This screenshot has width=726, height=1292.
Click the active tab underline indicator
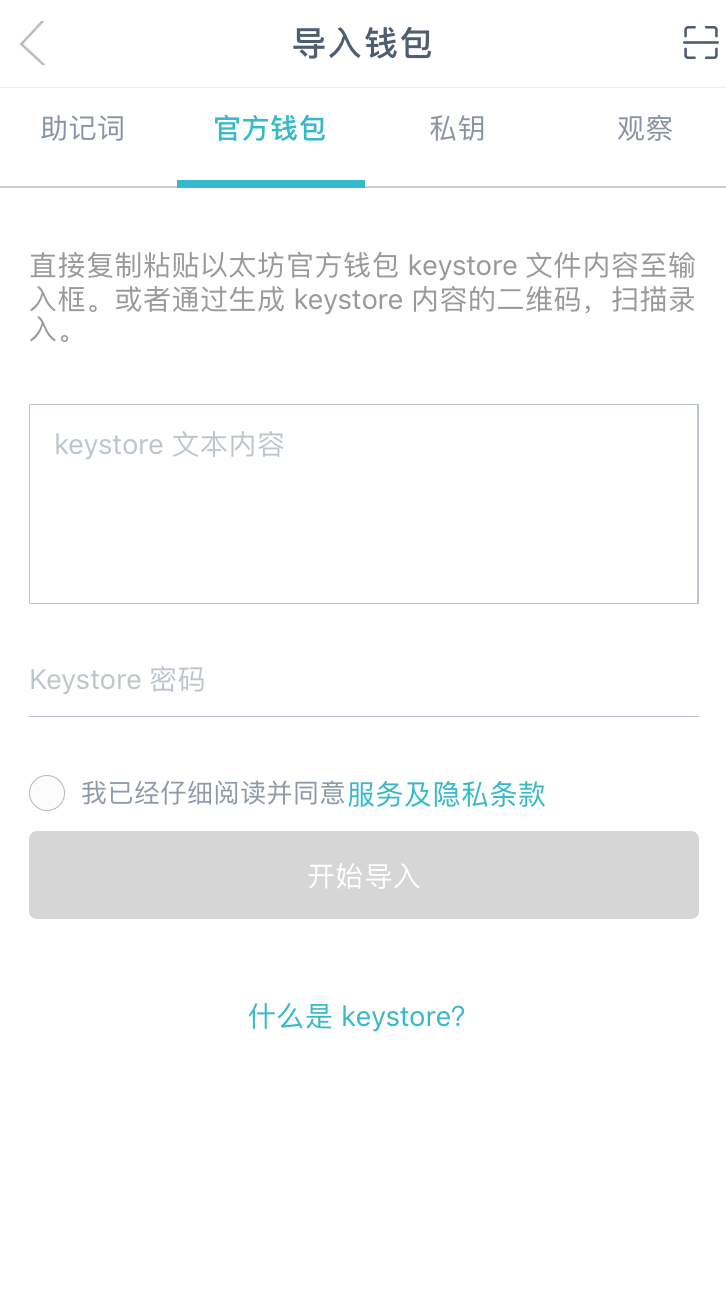270,180
